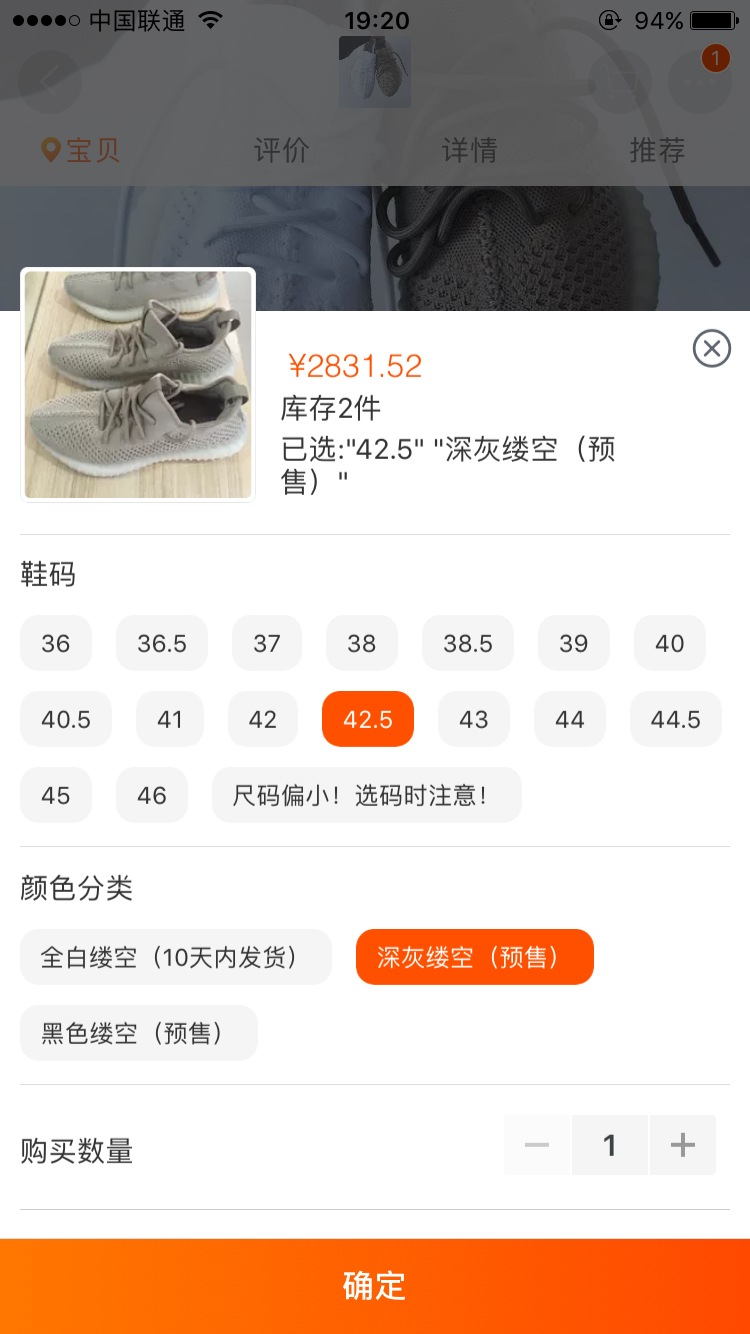Enlarge the product thumbnail image
The width and height of the screenshot is (750, 1334).
coord(138,385)
